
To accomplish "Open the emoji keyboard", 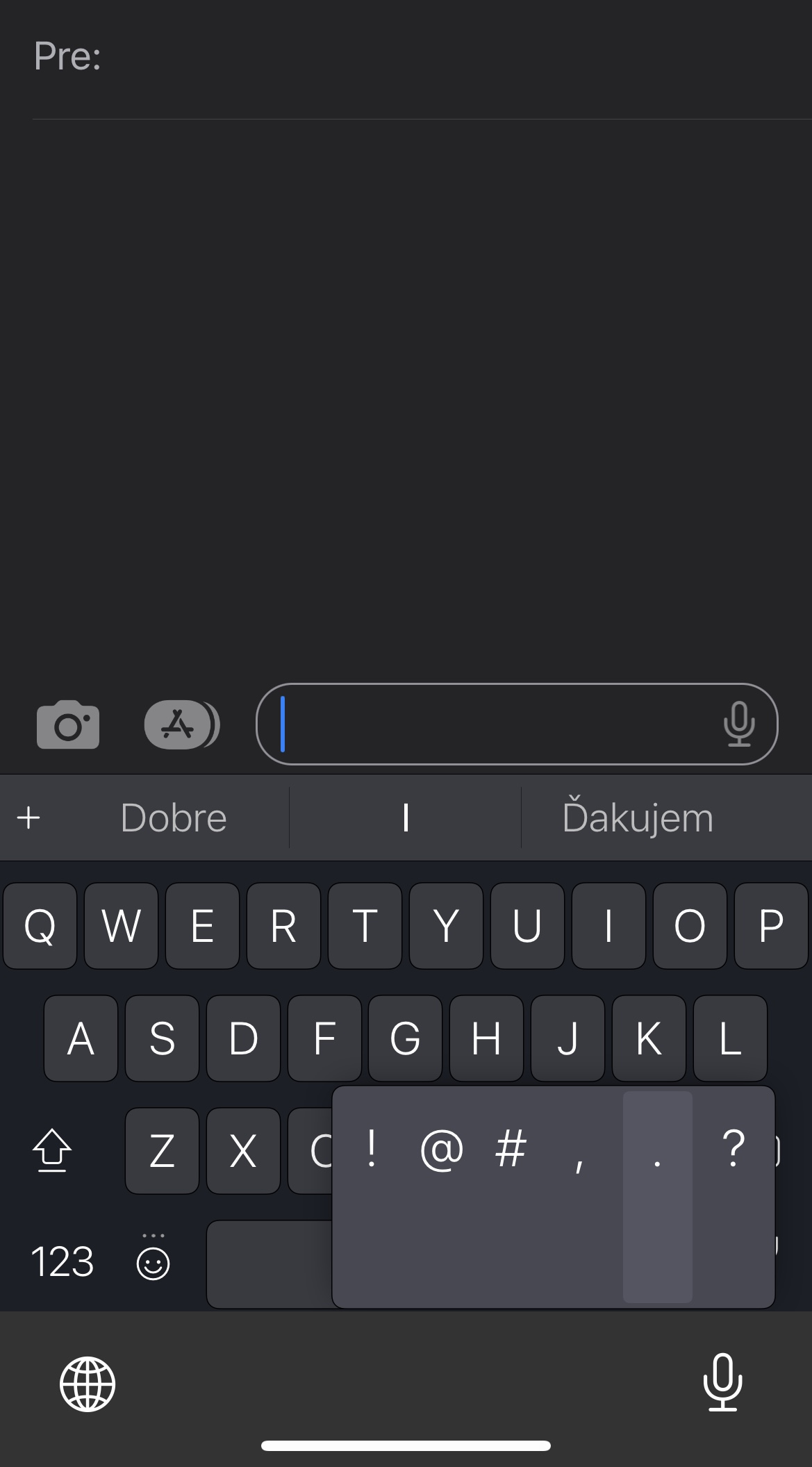I will 153,1261.
